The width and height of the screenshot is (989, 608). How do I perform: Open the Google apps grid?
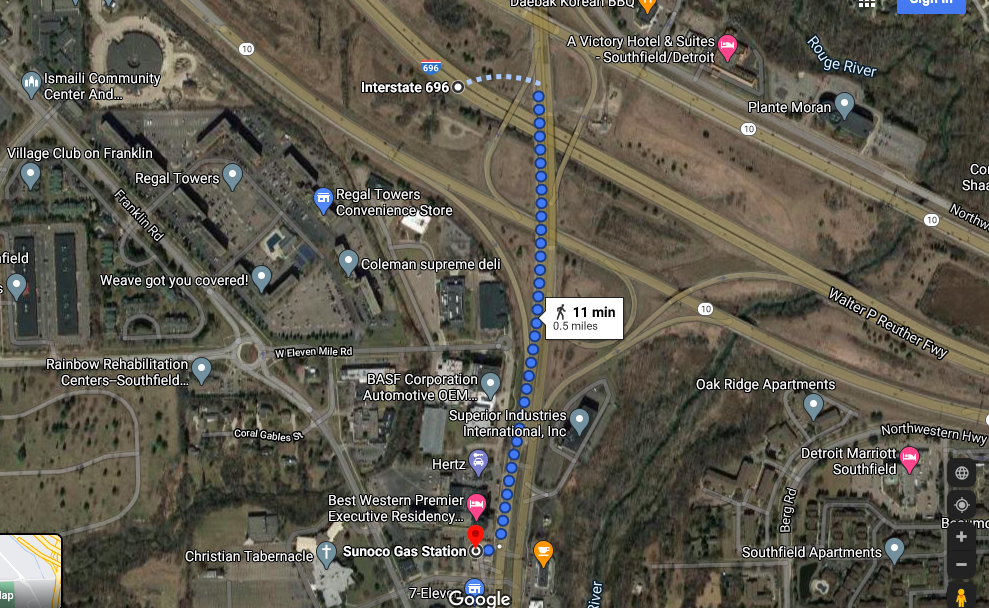(x=866, y=4)
